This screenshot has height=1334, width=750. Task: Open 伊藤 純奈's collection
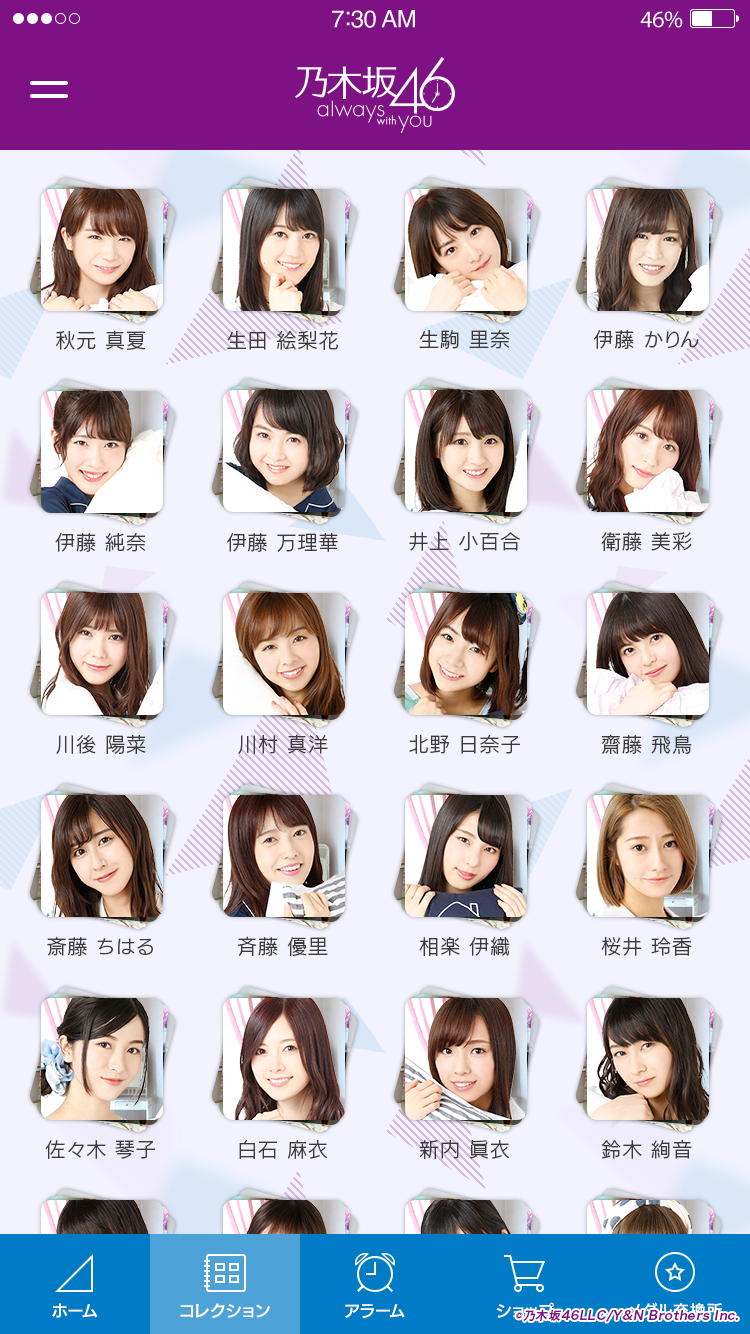(x=102, y=451)
